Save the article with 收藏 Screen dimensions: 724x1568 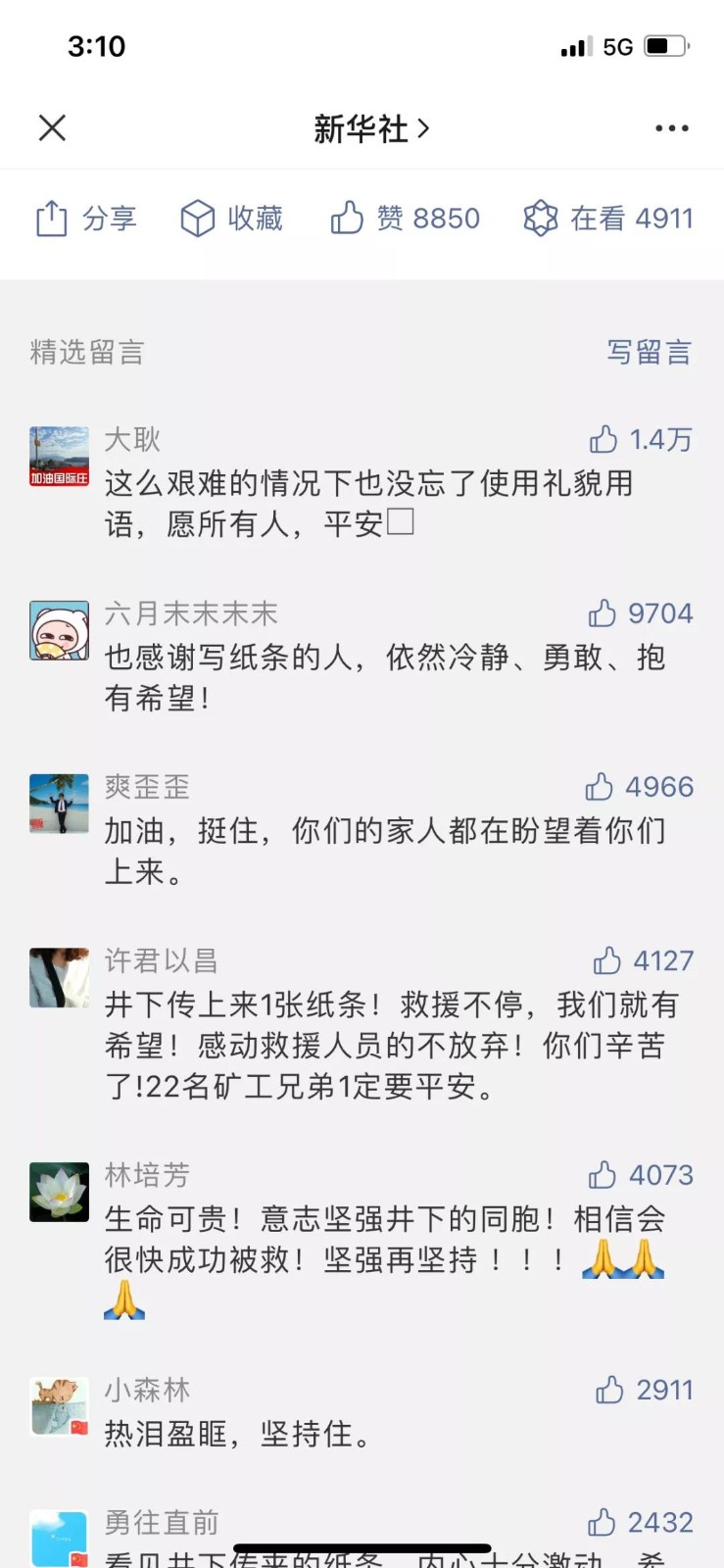[x=232, y=218]
